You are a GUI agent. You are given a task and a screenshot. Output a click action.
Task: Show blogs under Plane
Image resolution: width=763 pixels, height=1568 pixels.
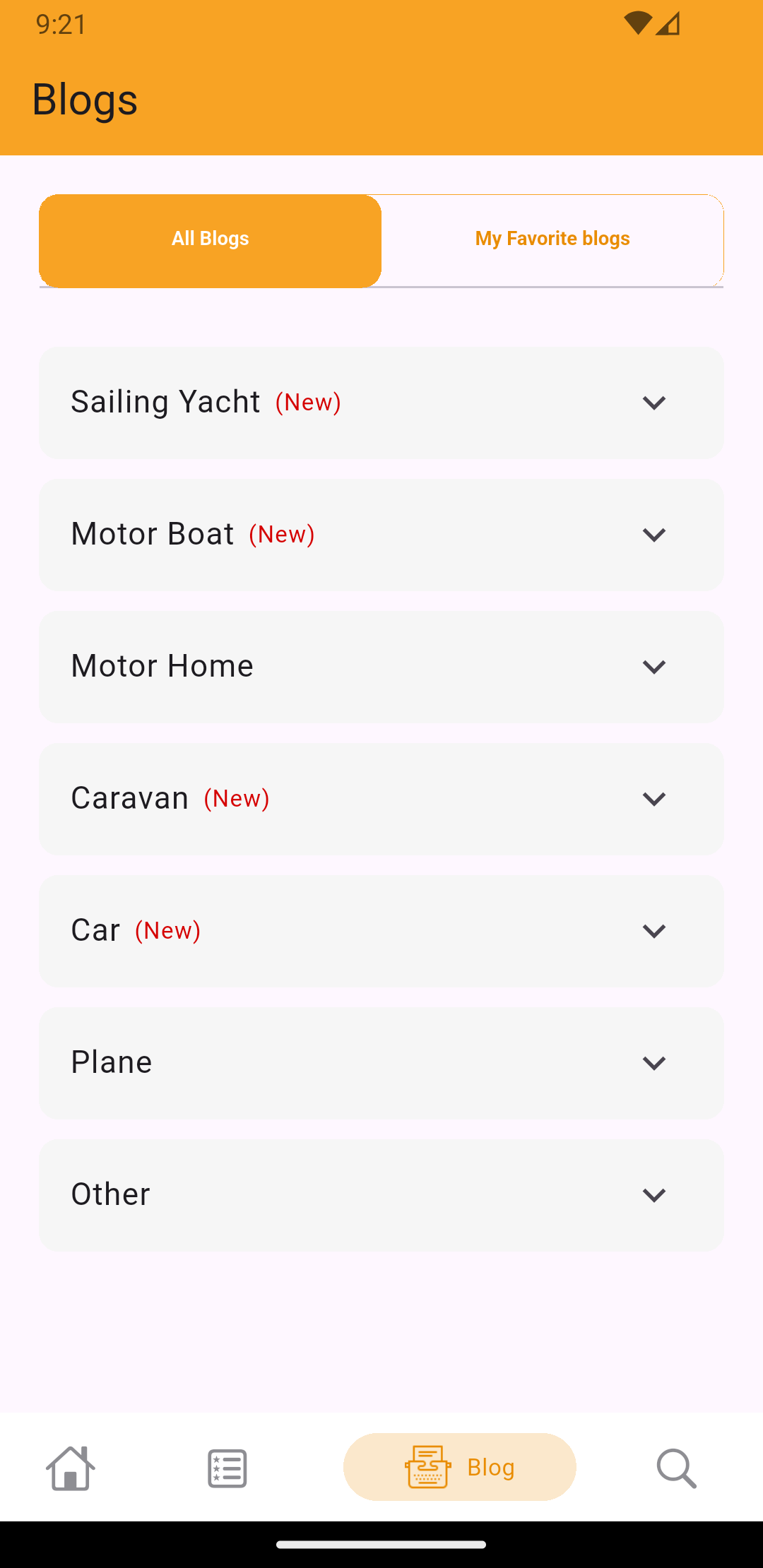[381, 1063]
